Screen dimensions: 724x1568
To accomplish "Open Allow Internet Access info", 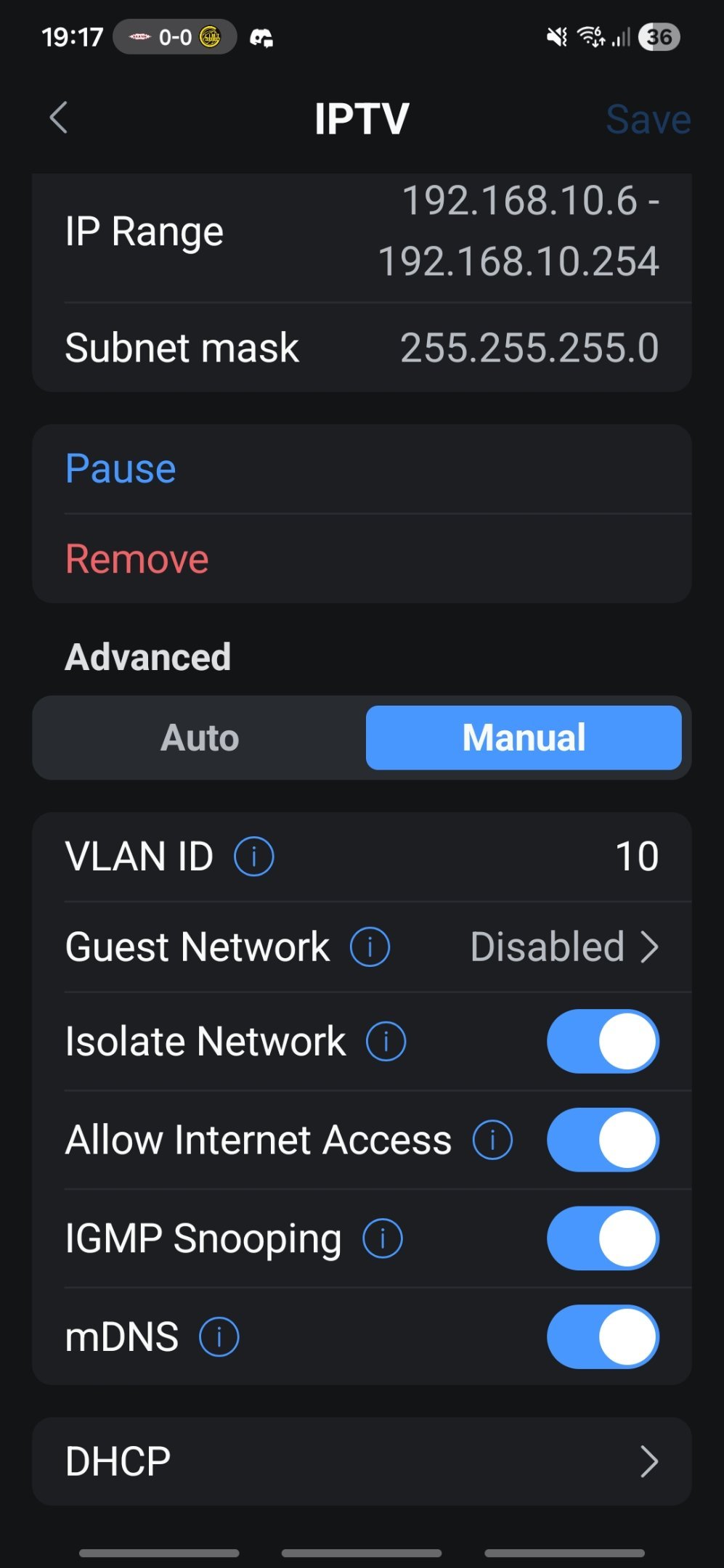I will pos(492,1140).
